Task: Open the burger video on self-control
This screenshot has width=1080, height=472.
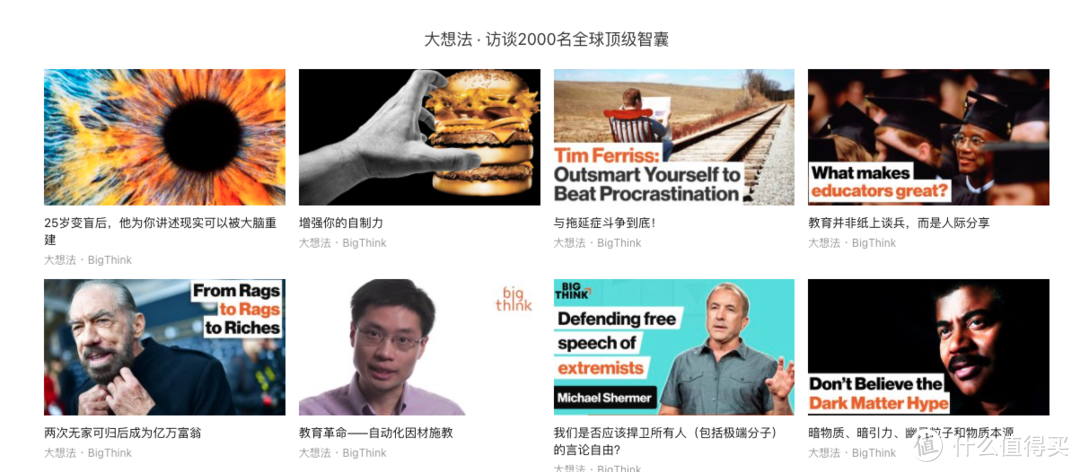Action: (x=419, y=137)
